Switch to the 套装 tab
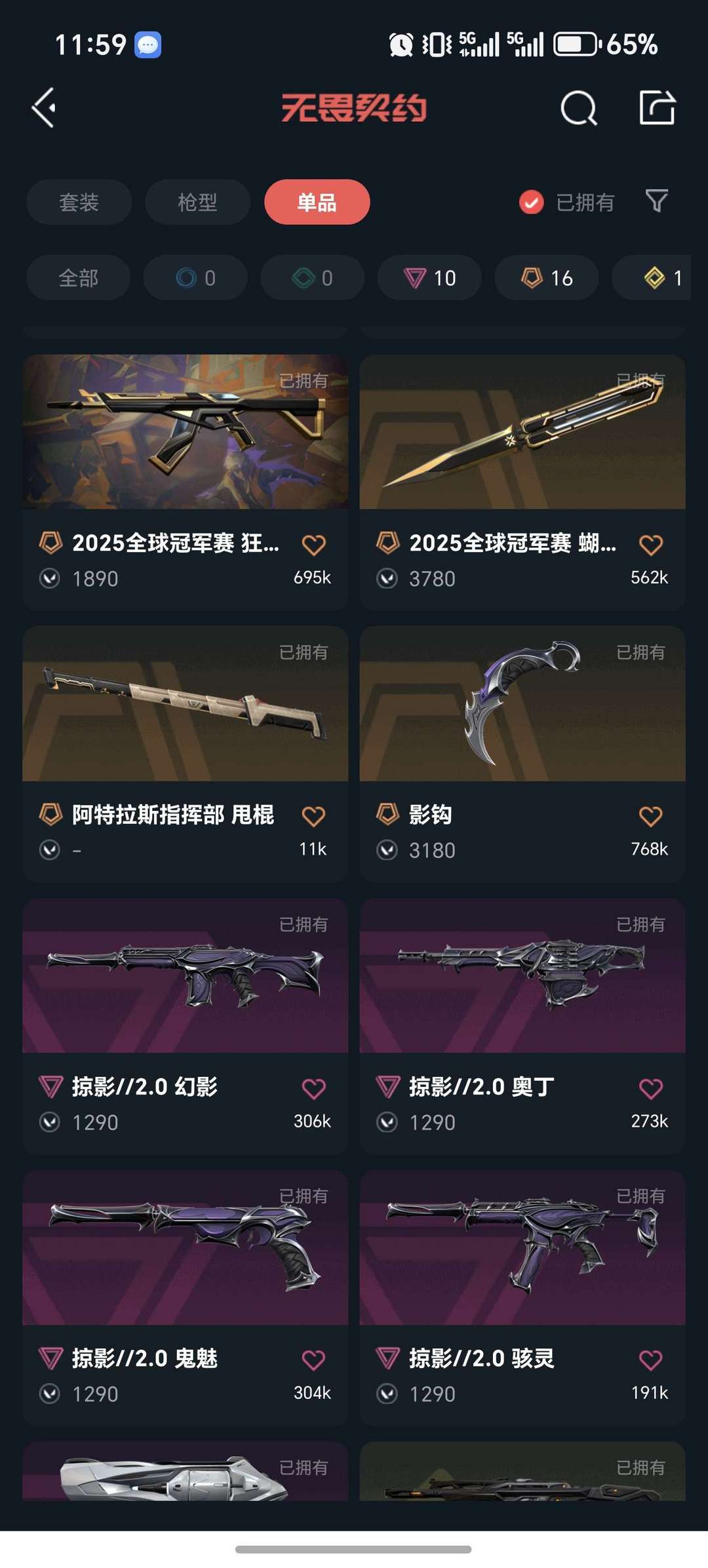 pos(78,202)
